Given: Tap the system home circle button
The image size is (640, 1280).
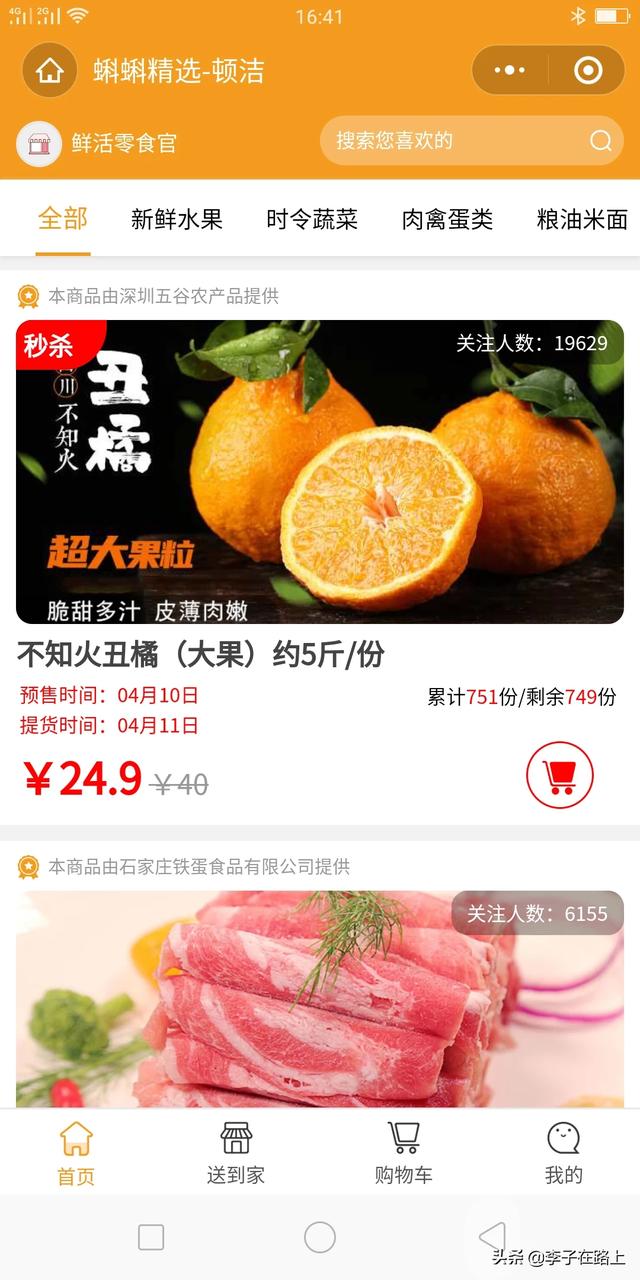Looking at the screenshot, I should tap(320, 1237).
